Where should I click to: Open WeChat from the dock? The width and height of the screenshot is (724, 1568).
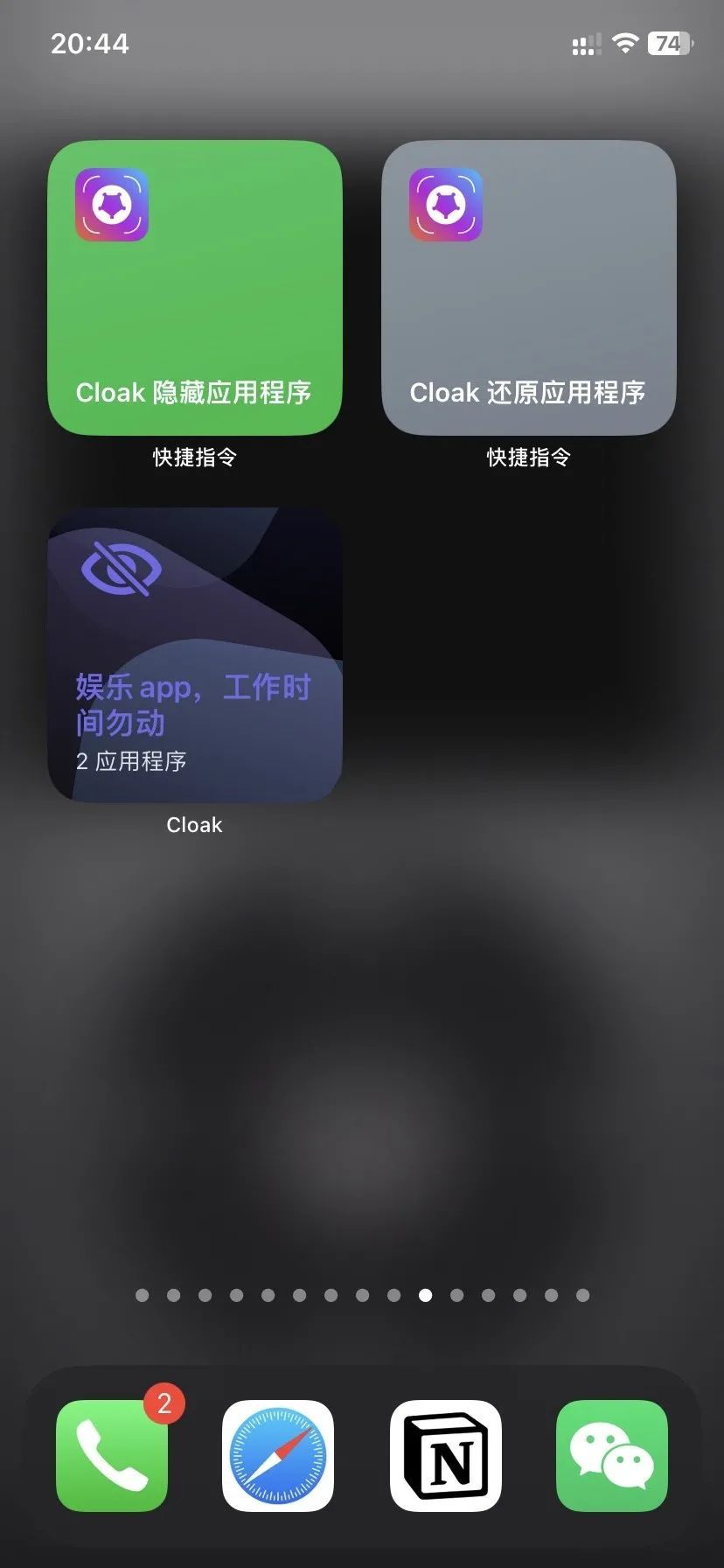(611, 1455)
